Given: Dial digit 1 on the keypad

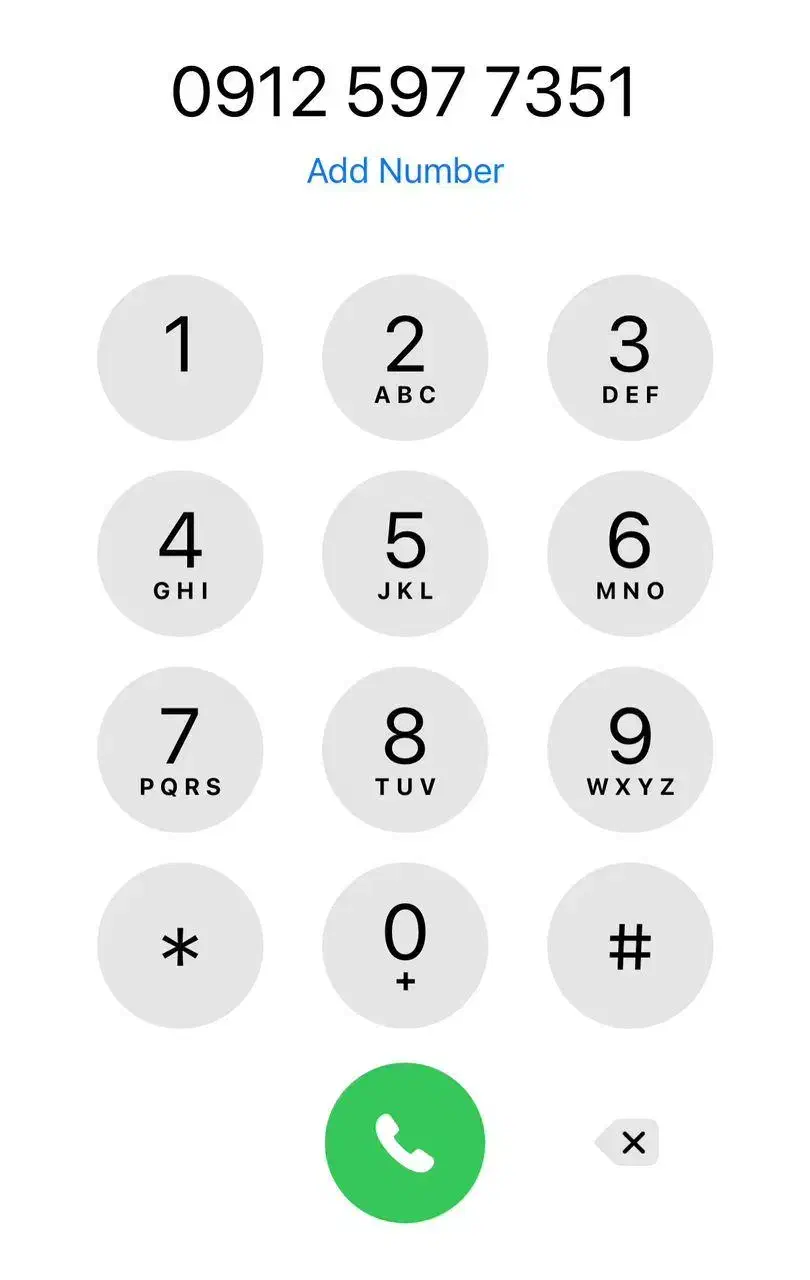Looking at the screenshot, I should point(180,358).
